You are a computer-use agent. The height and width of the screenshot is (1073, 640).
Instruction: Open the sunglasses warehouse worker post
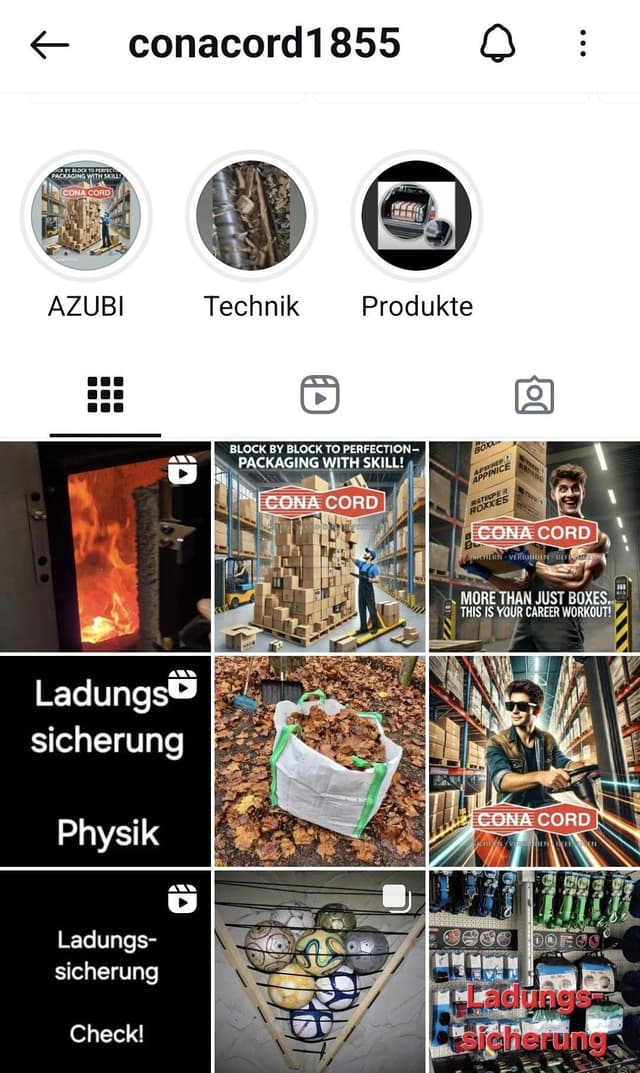tap(534, 761)
